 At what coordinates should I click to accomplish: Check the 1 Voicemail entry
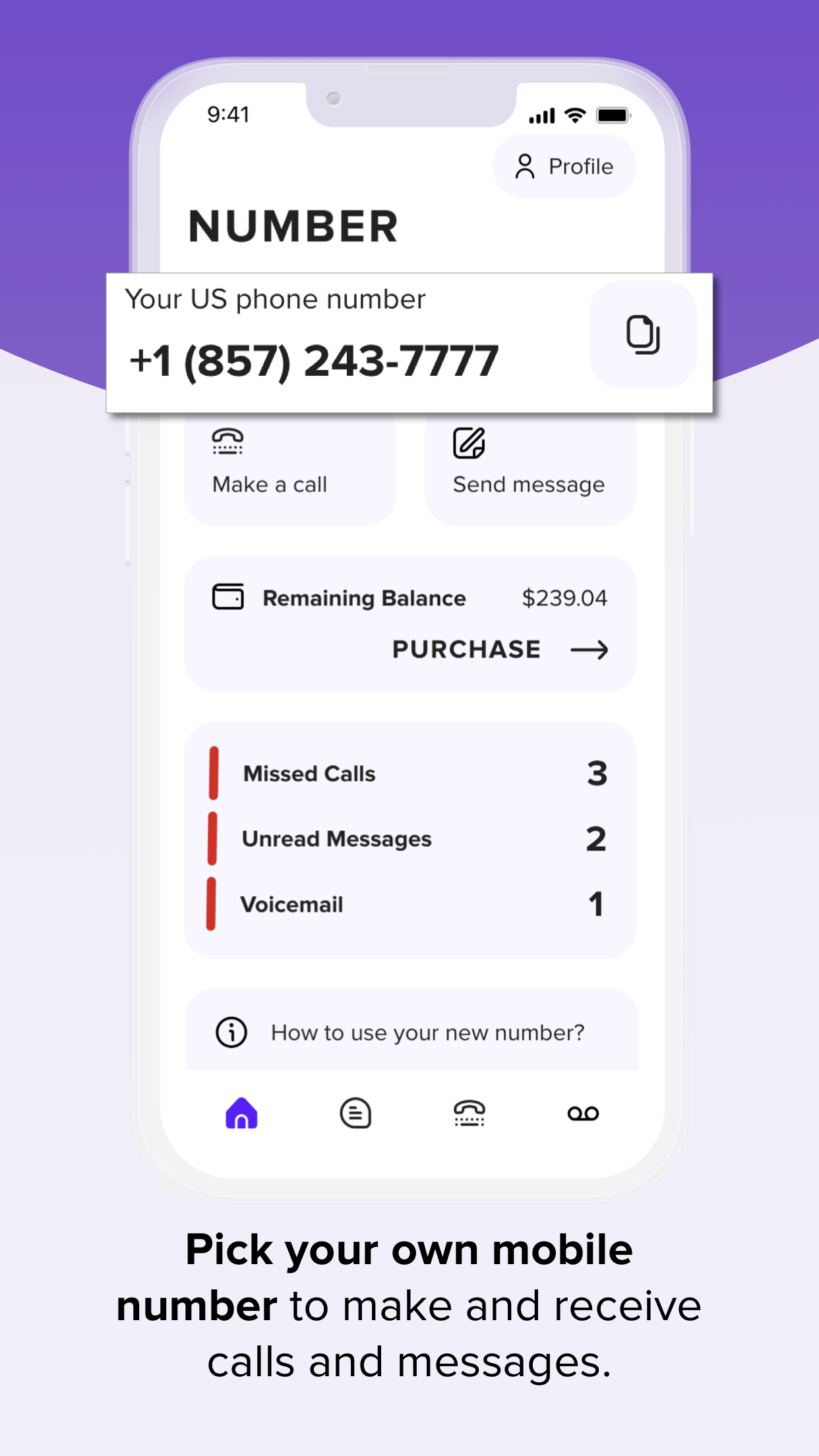click(x=410, y=905)
